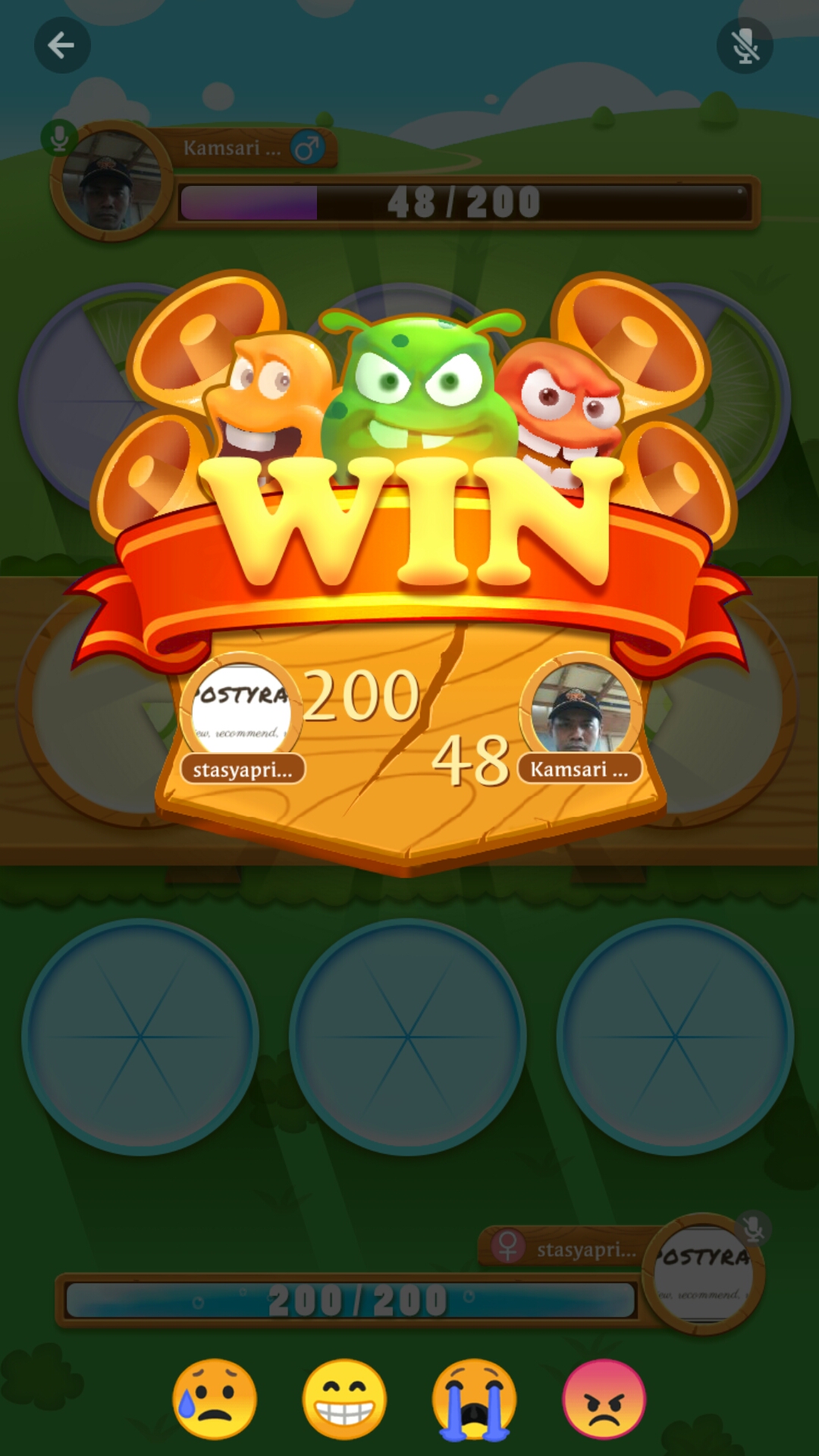
Task: Send the grinning teeth emoji
Action: pos(344,1399)
